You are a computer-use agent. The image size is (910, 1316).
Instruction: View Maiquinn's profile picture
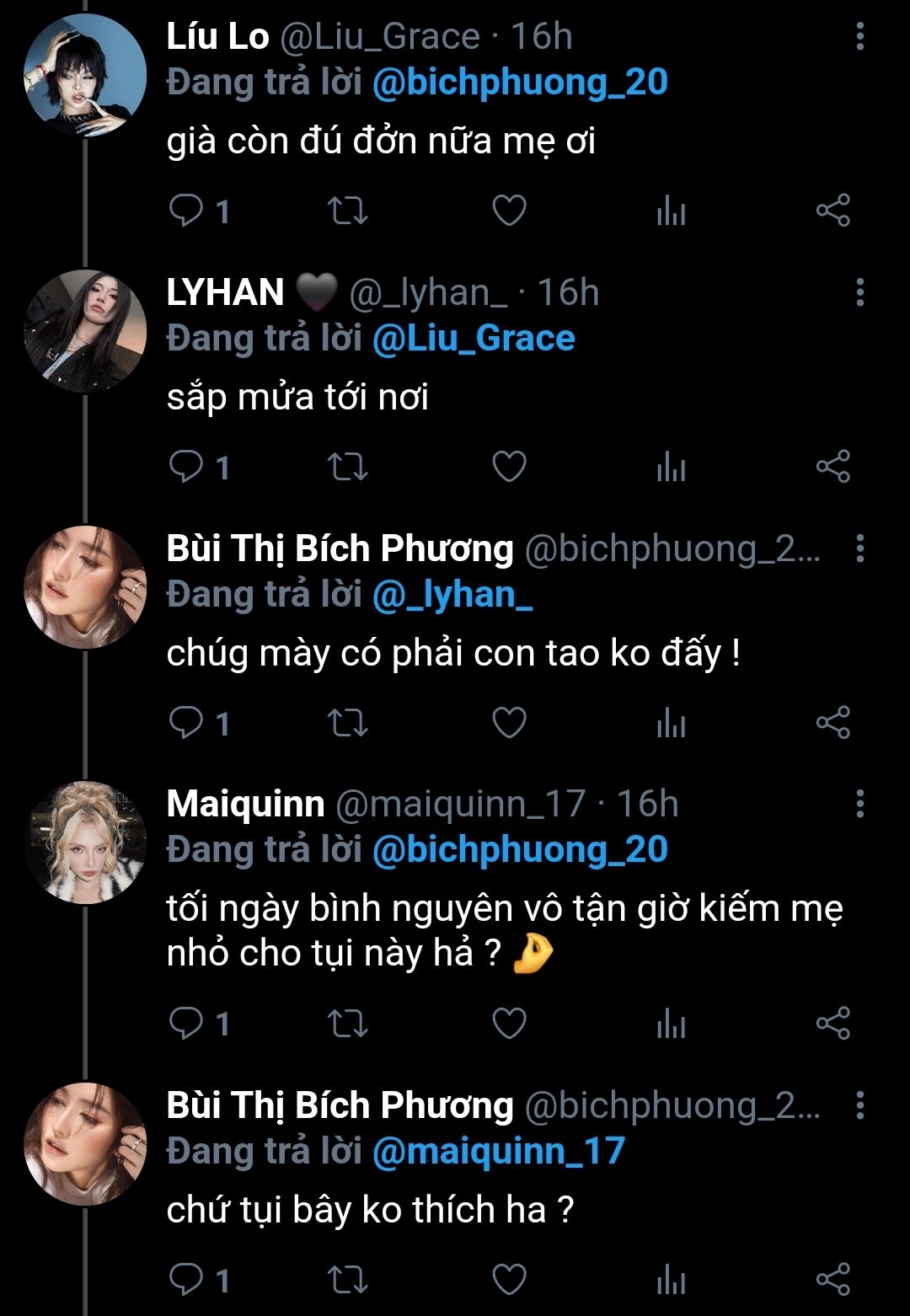[x=85, y=843]
